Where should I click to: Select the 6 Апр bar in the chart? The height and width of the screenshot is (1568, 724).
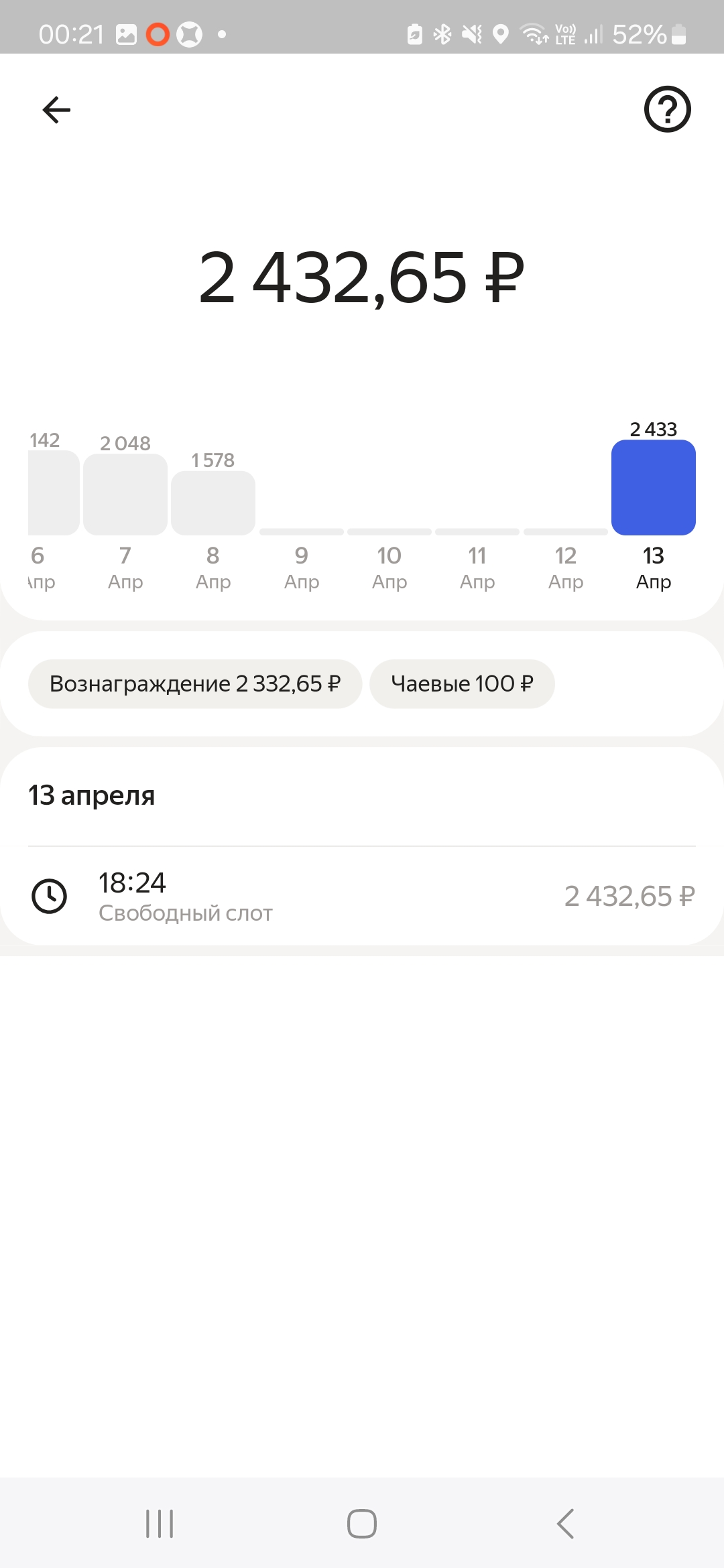[54, 493]
